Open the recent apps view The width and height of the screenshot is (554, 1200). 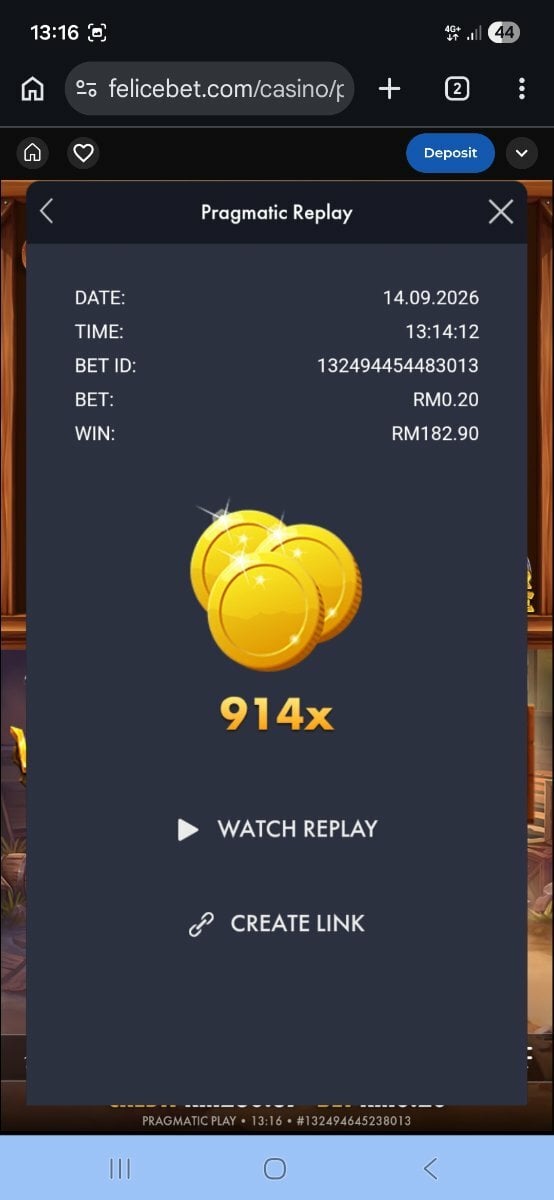tap(120, 1168)
